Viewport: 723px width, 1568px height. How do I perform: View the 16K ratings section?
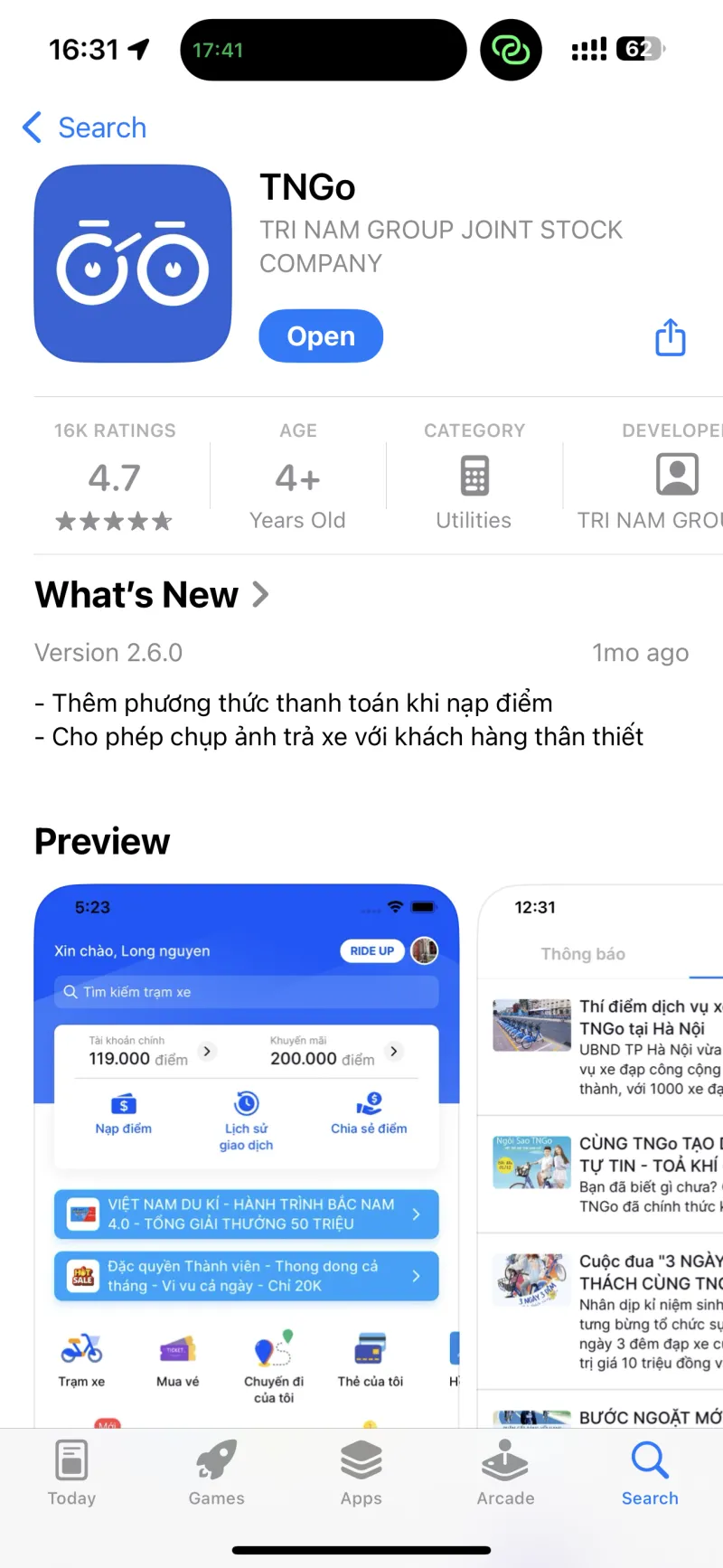[115, 478]
